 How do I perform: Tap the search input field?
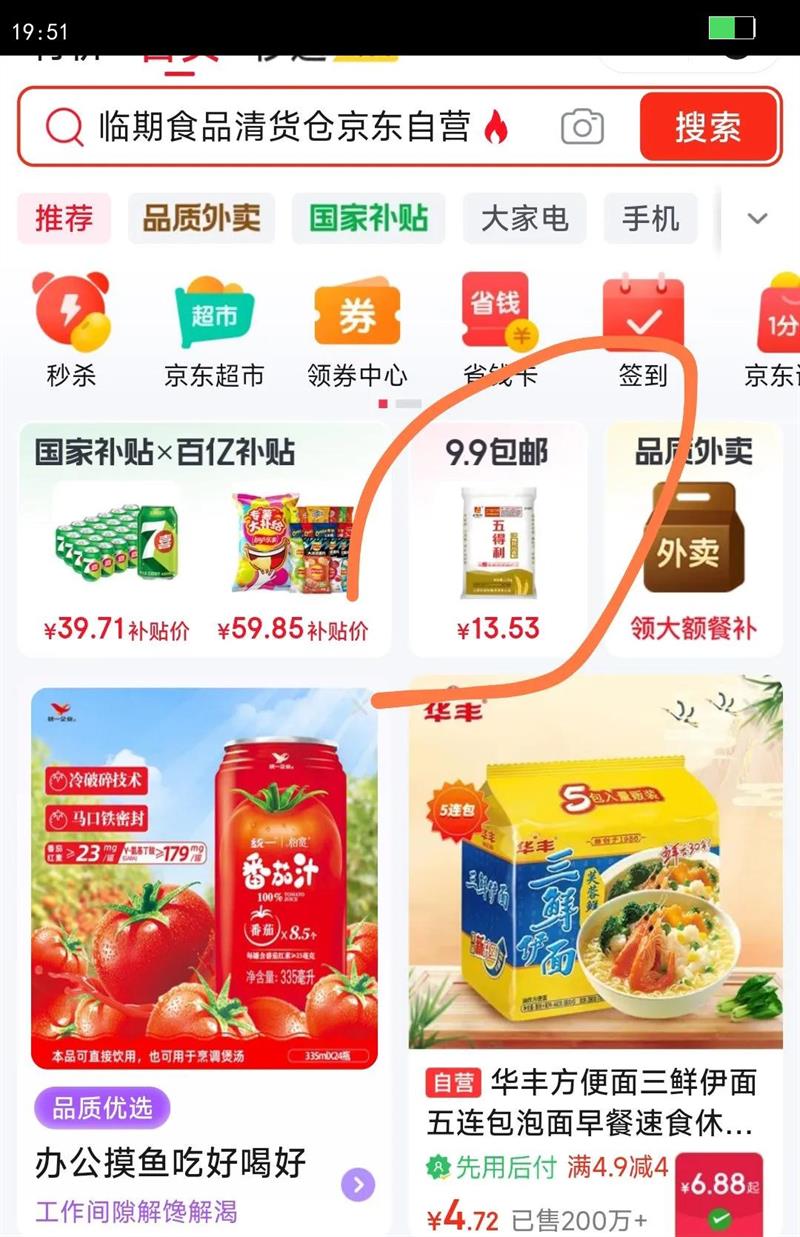280,128
